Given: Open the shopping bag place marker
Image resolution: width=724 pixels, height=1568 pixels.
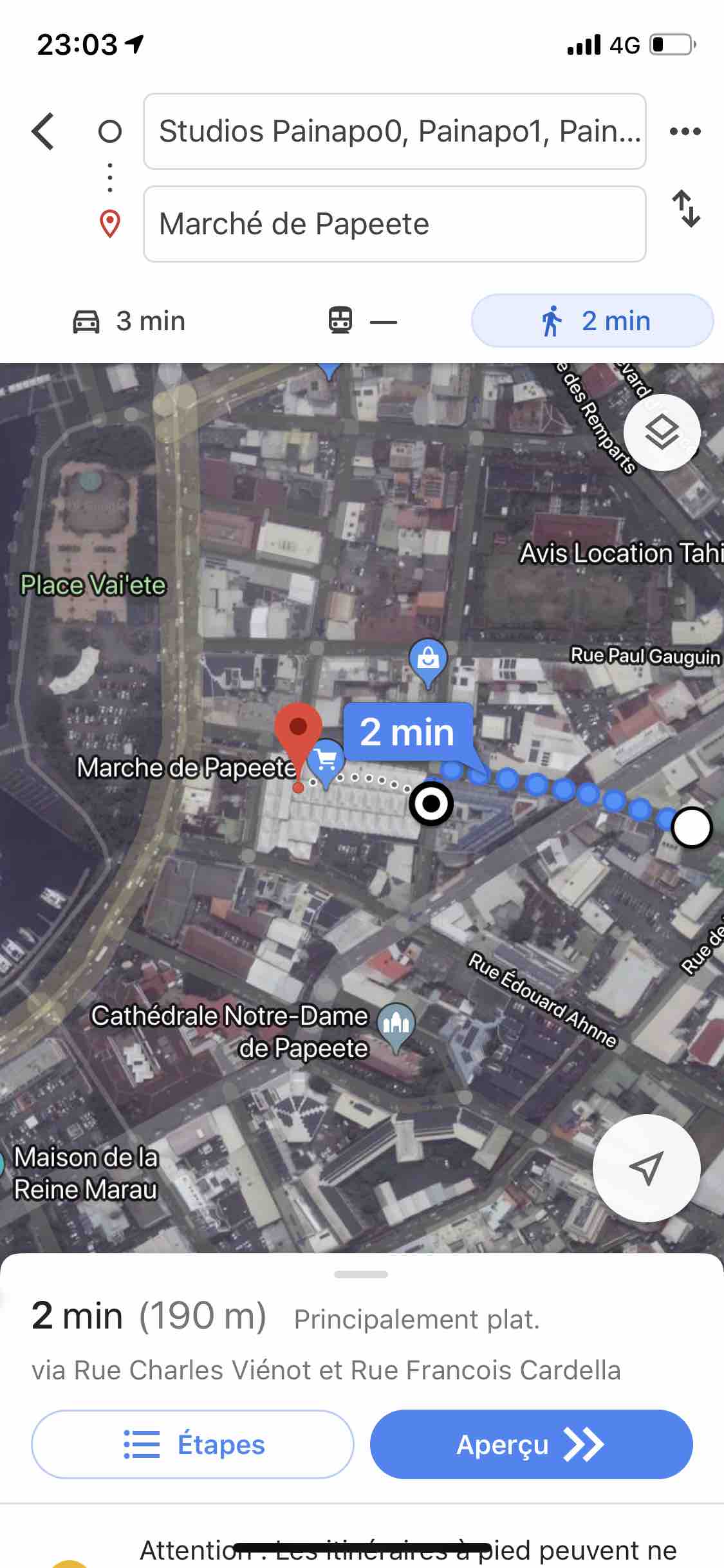Looking at the screenshot, I should (428, 658).
